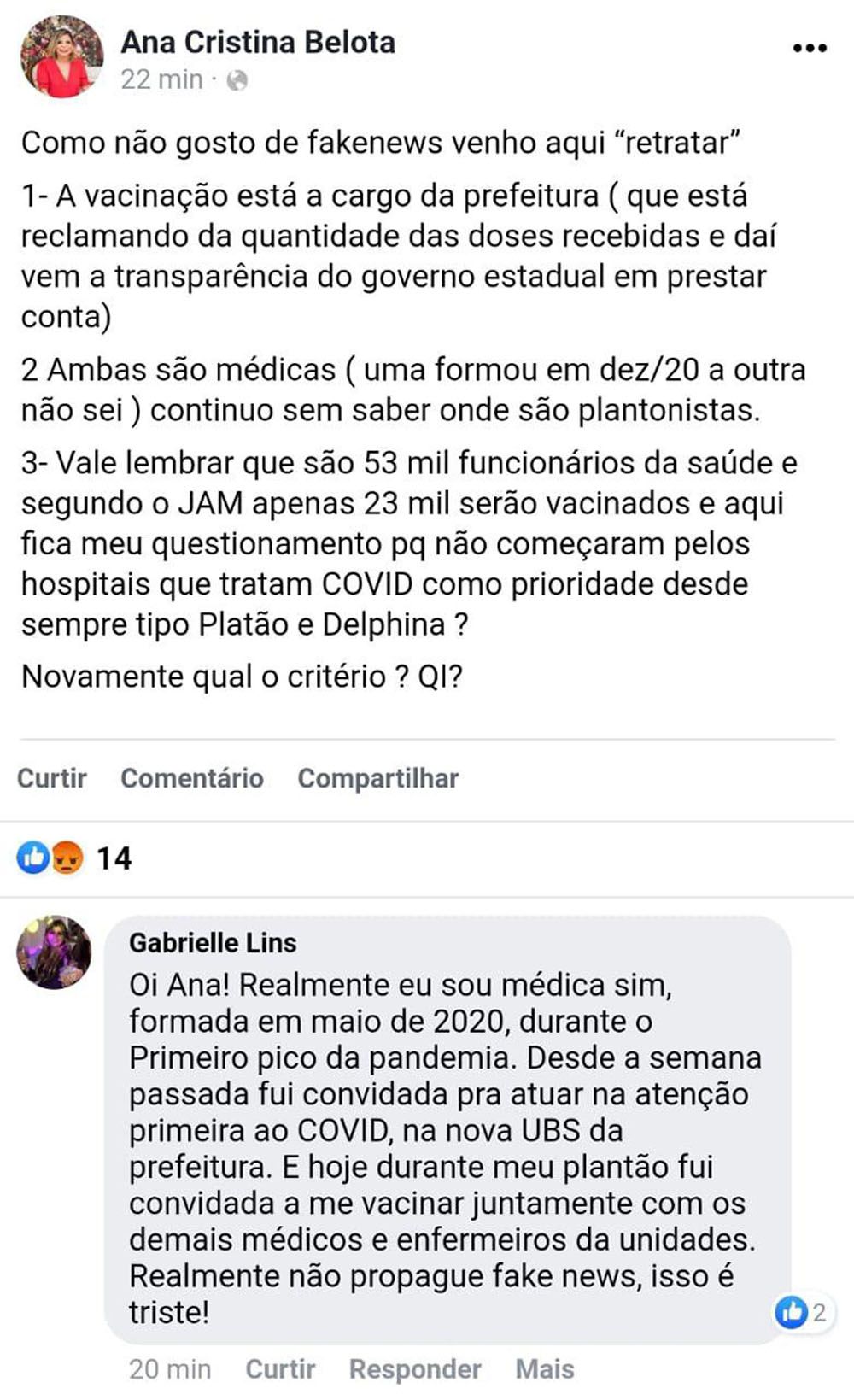
Task: Reply to Gabrielle Lins's comment with Responder
Action: pyautogui.click(x=415, y=1369)
